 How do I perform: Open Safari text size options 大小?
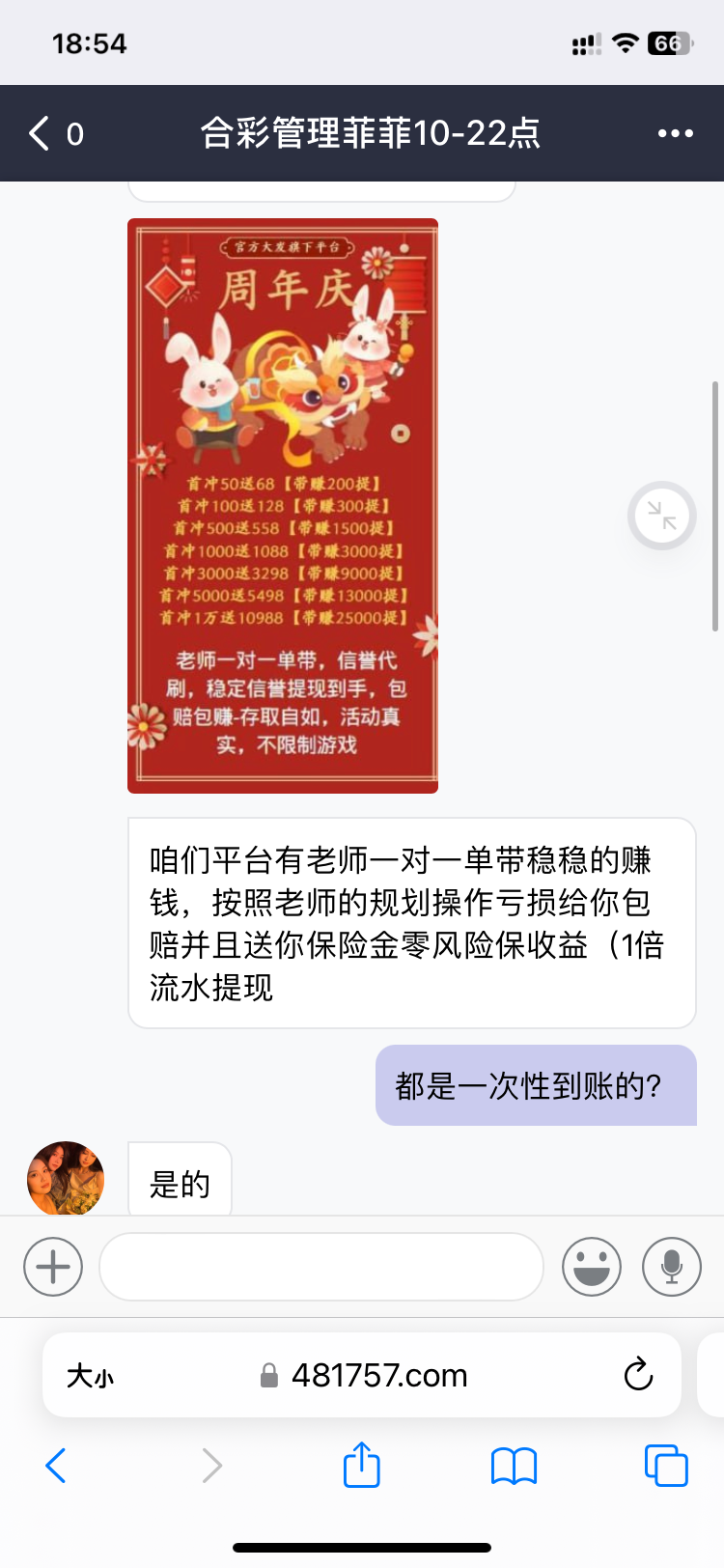pos(90,1376)
